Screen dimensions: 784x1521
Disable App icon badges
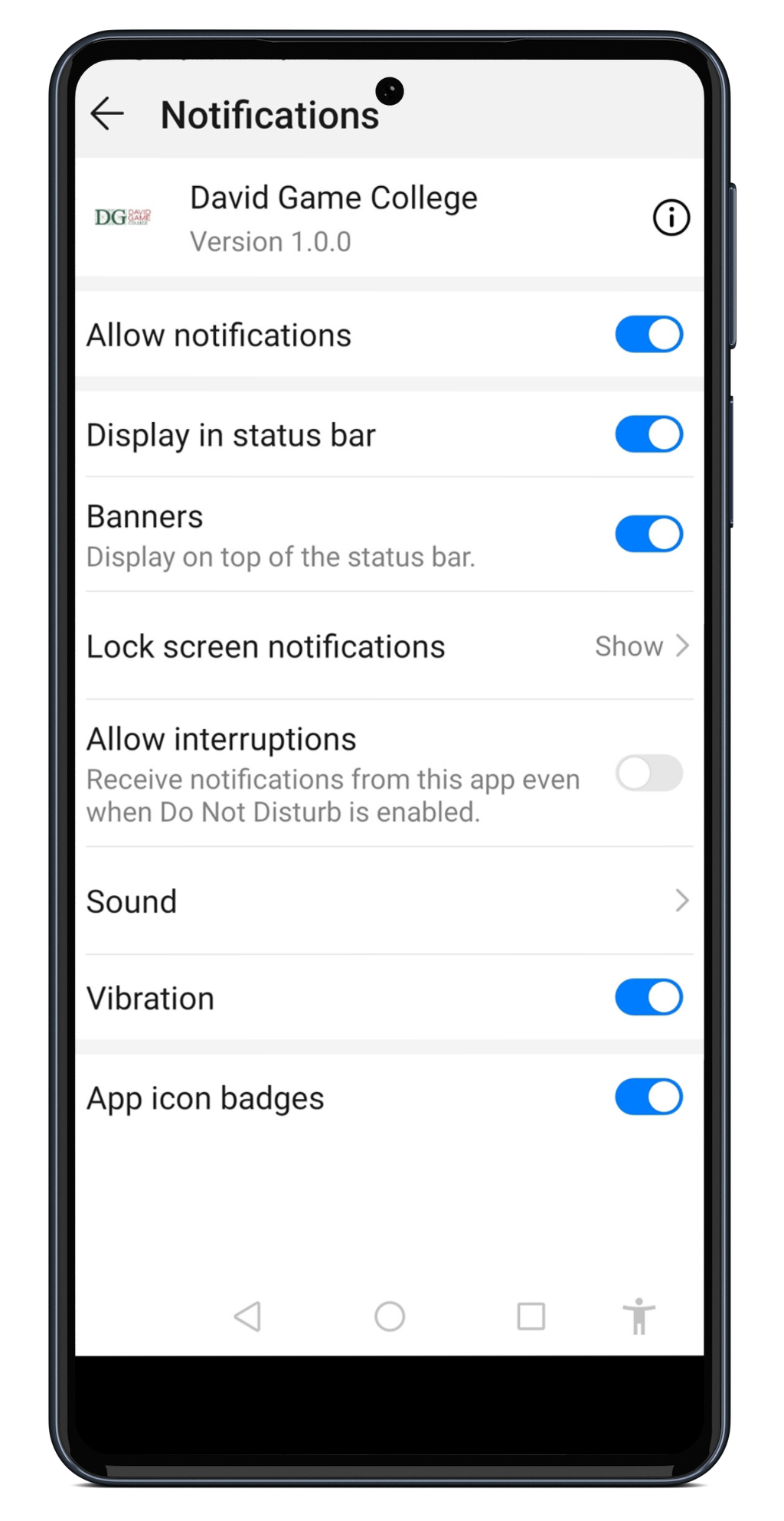point(648,1097)
